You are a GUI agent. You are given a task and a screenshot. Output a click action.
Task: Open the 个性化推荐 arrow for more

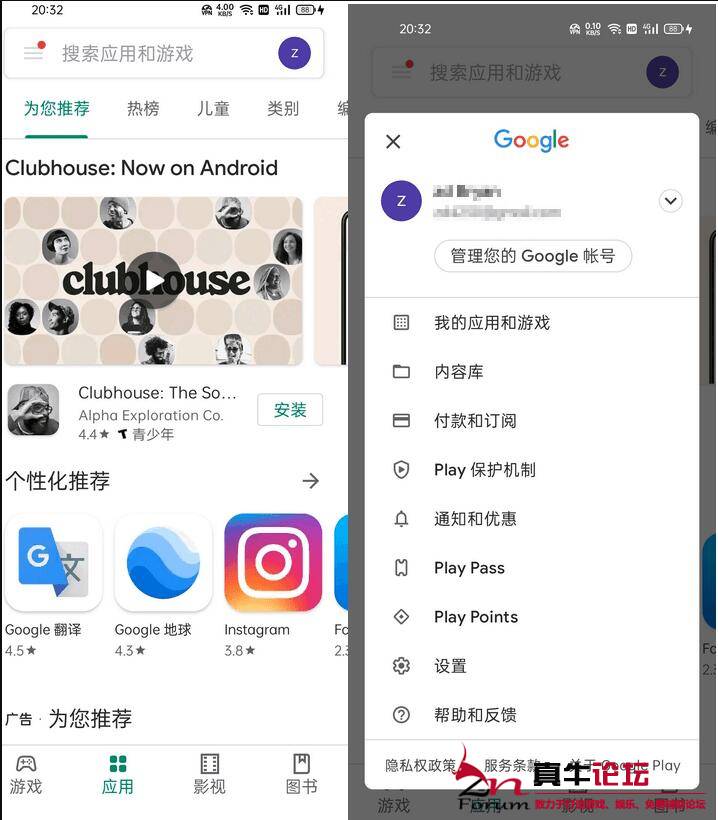(x=311, y=481)
